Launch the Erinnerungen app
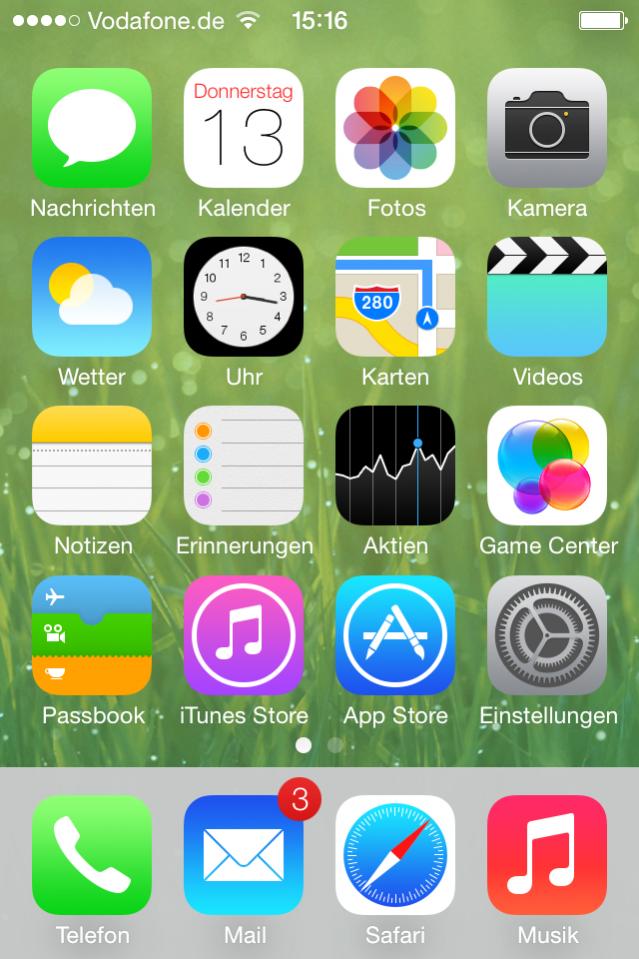Viewport: 639px width, 959px height. (243, 466)
